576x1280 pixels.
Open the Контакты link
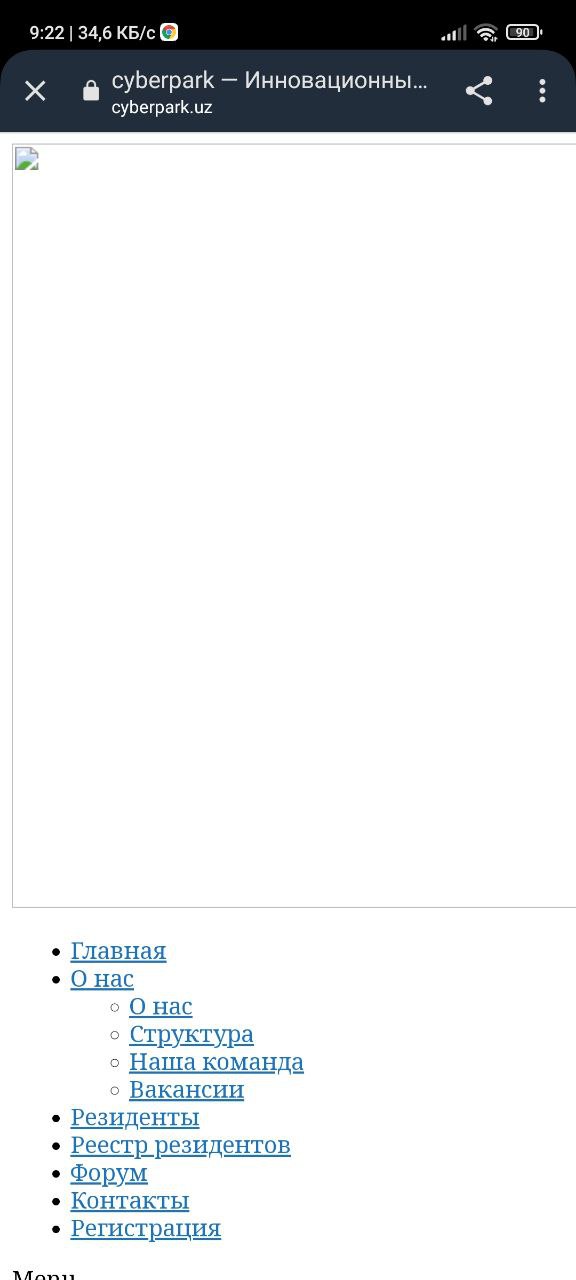(x=130, y=1201)
